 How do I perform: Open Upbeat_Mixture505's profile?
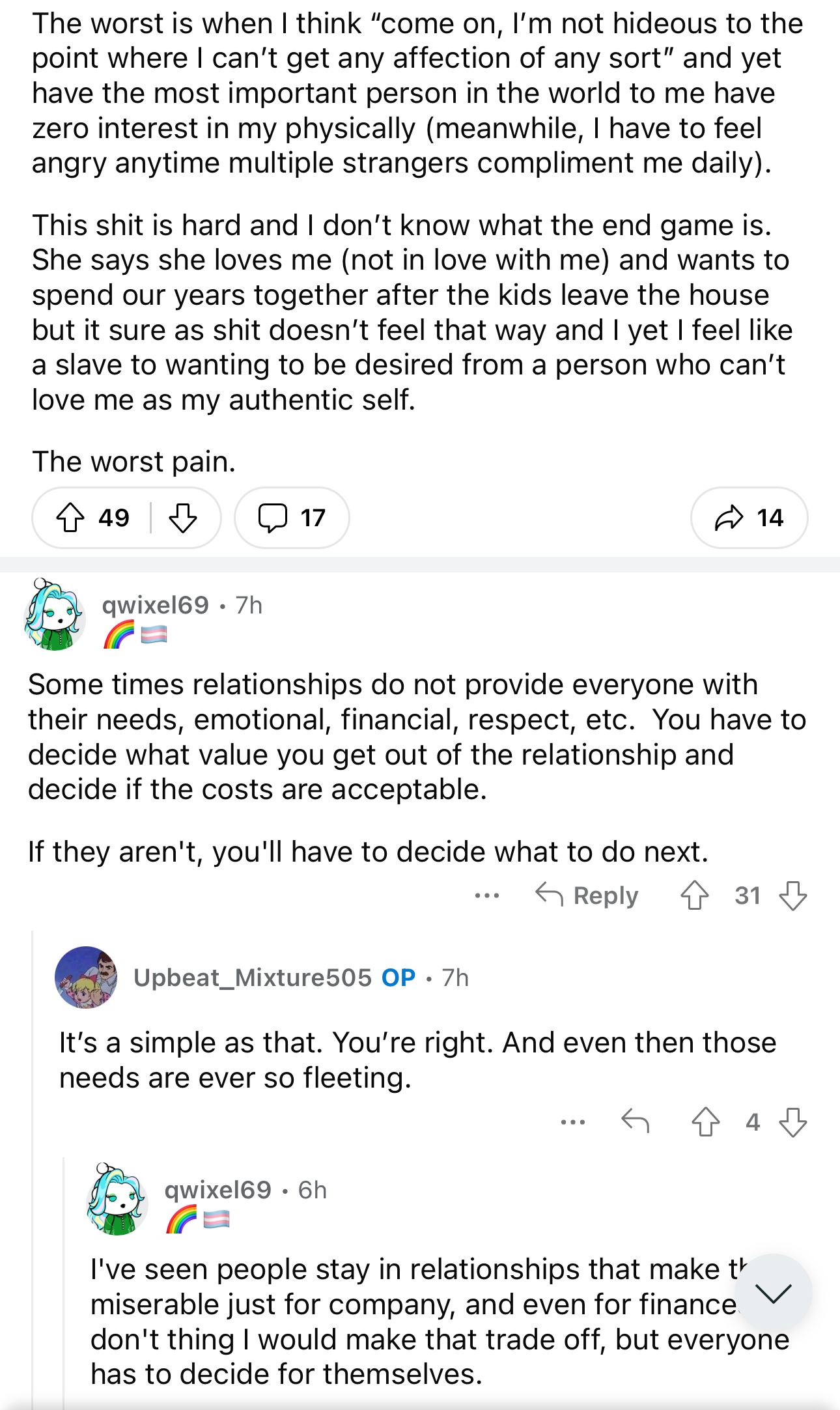(x=253, y=978)
